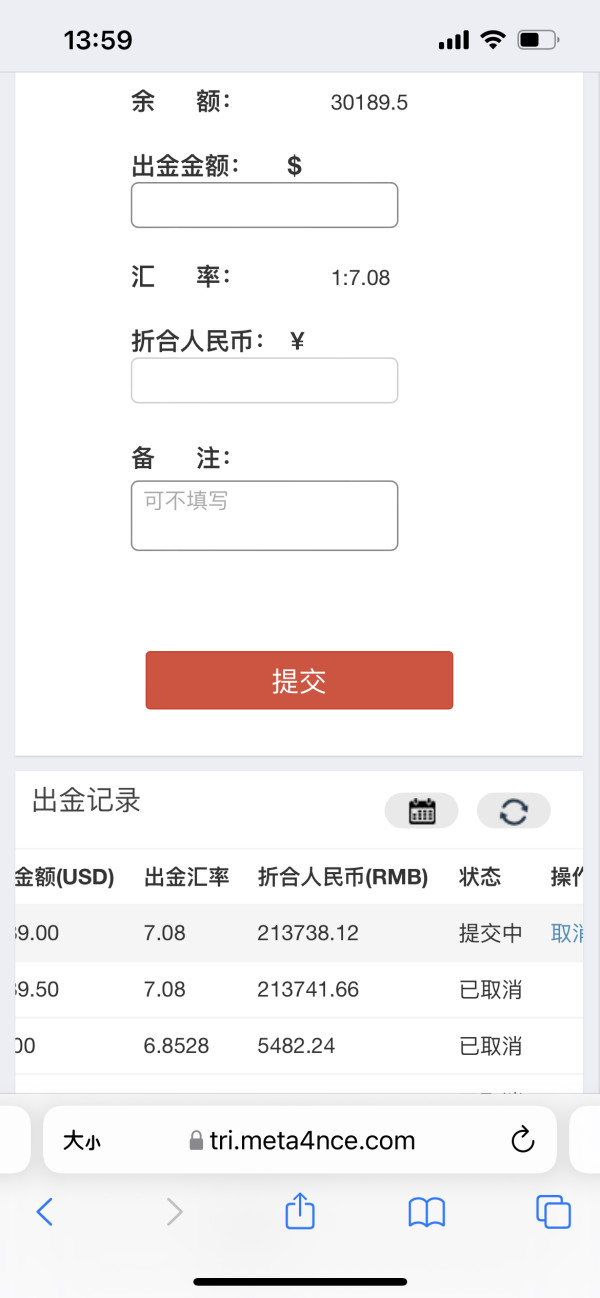Go back to the previous page
This screenshot has height=1298, width=600.
point(44,1213)
